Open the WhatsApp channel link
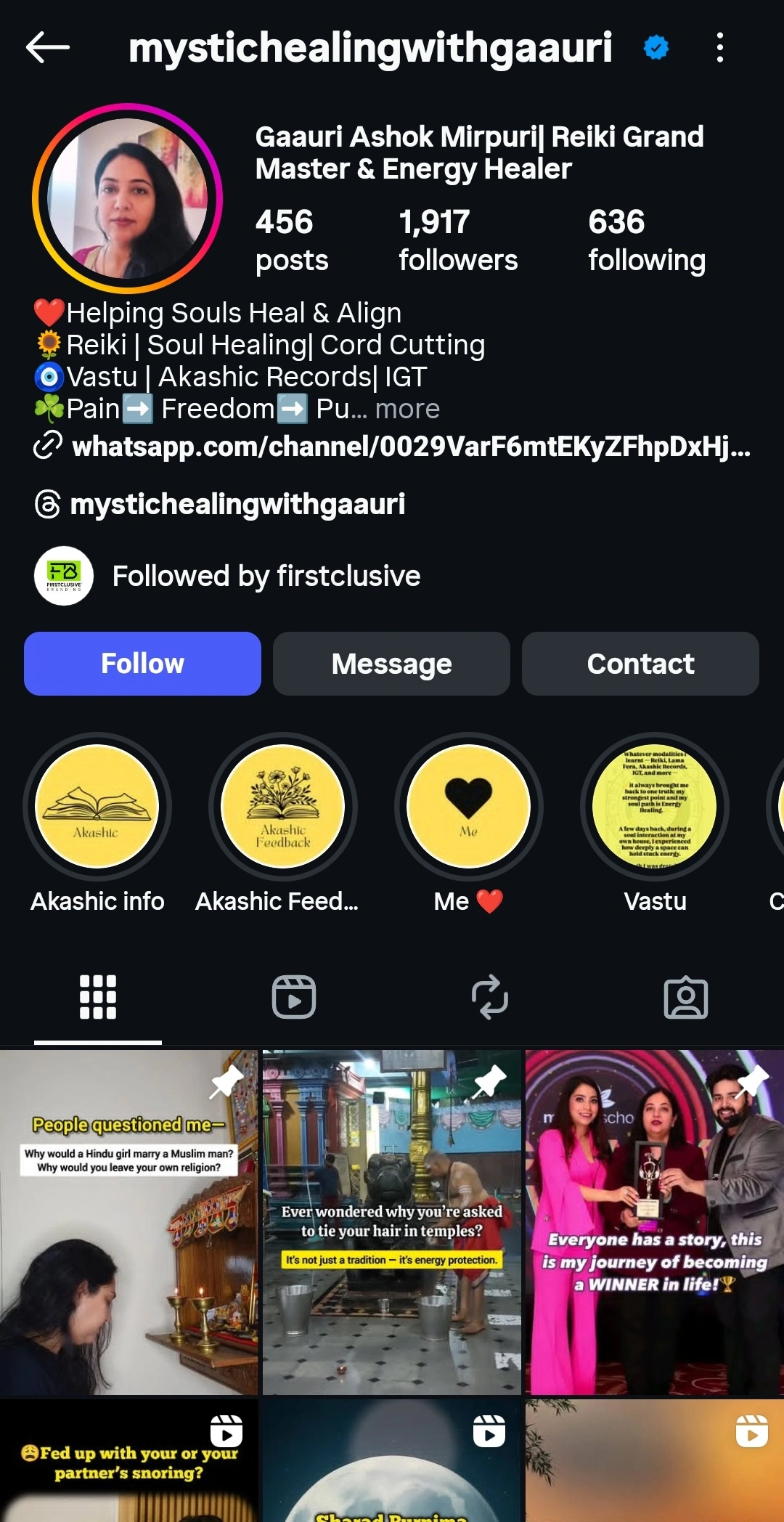The image size is (784, 1522). click(410, 446)
